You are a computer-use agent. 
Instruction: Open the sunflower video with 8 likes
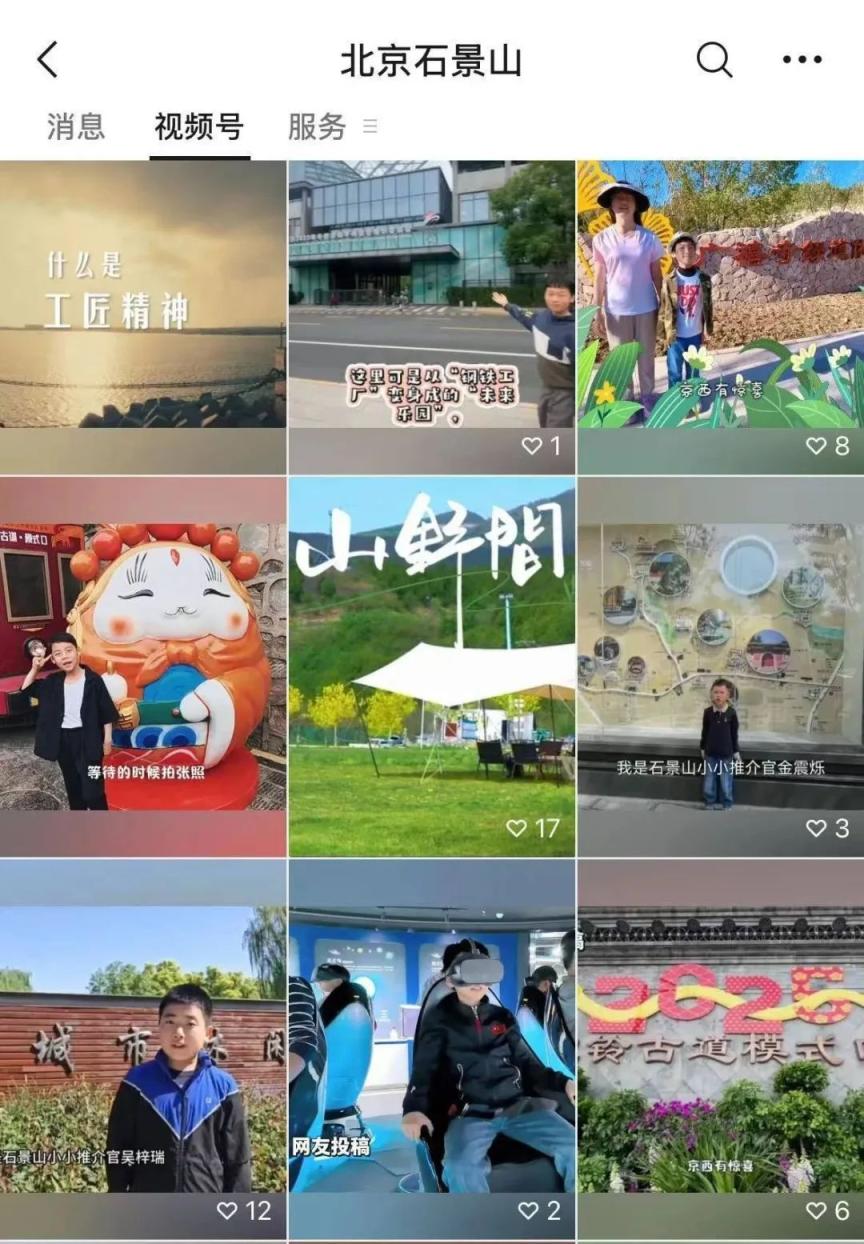click(x=721, y=317)
